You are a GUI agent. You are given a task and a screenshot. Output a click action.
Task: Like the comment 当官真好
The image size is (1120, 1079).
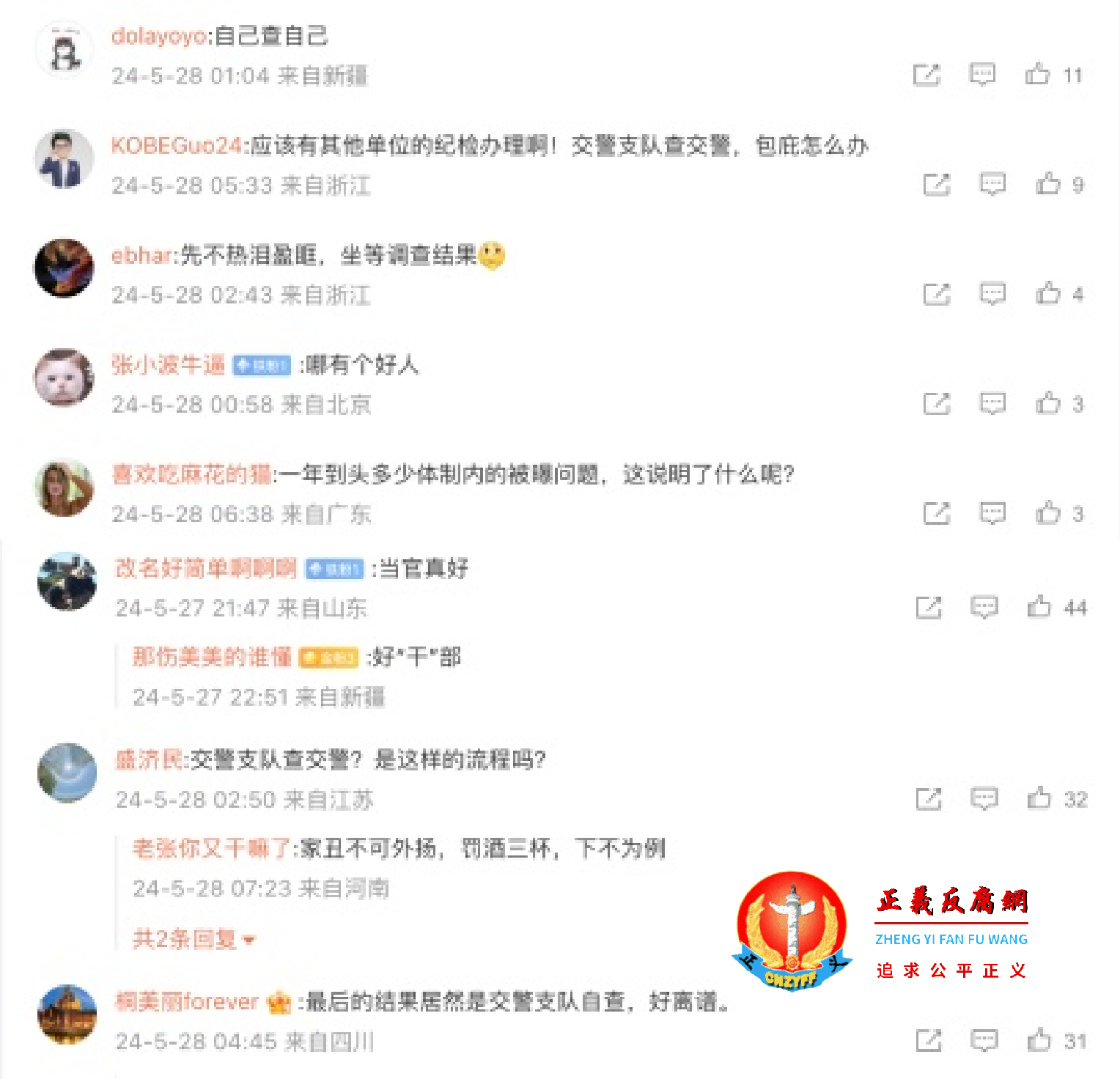1039,607
